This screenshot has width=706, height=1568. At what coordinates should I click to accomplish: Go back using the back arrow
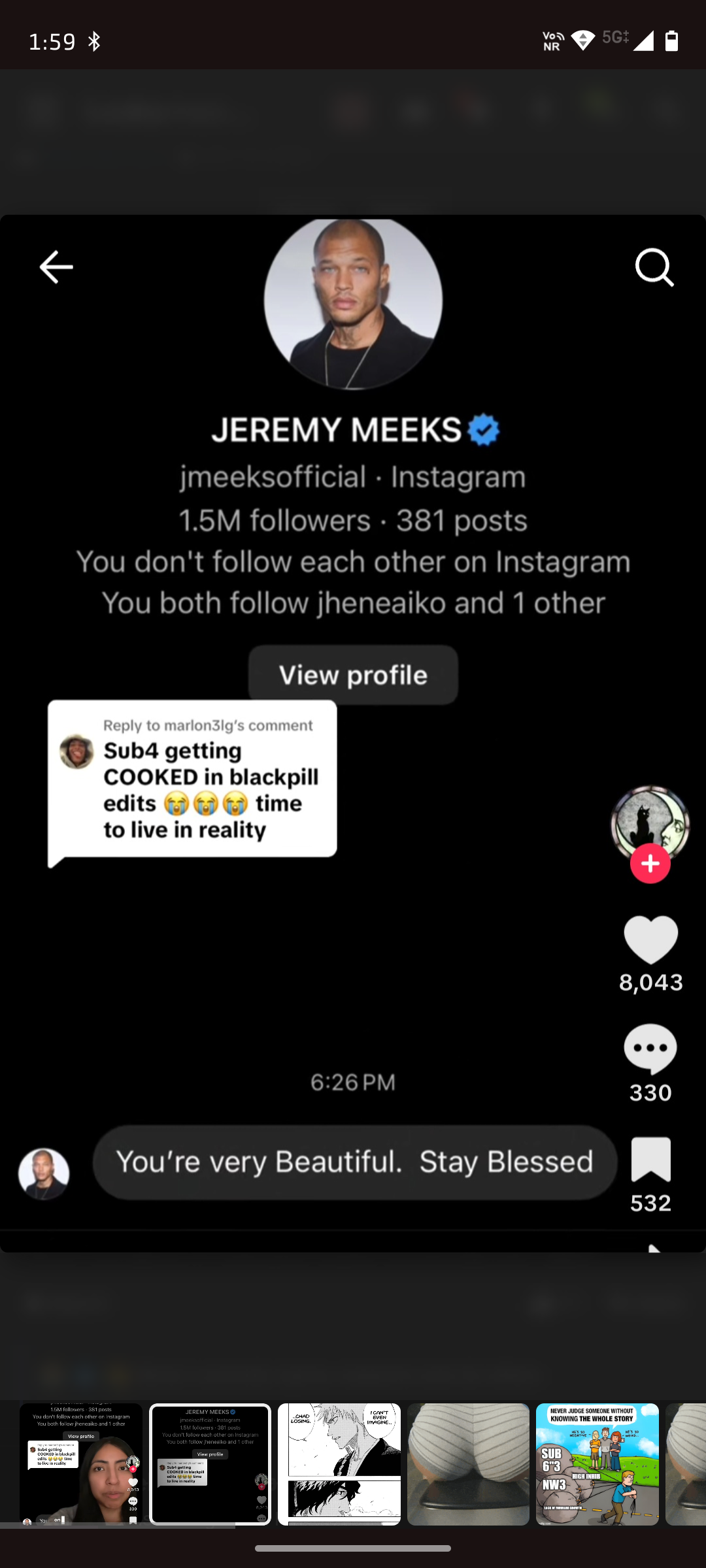point(56,267)
